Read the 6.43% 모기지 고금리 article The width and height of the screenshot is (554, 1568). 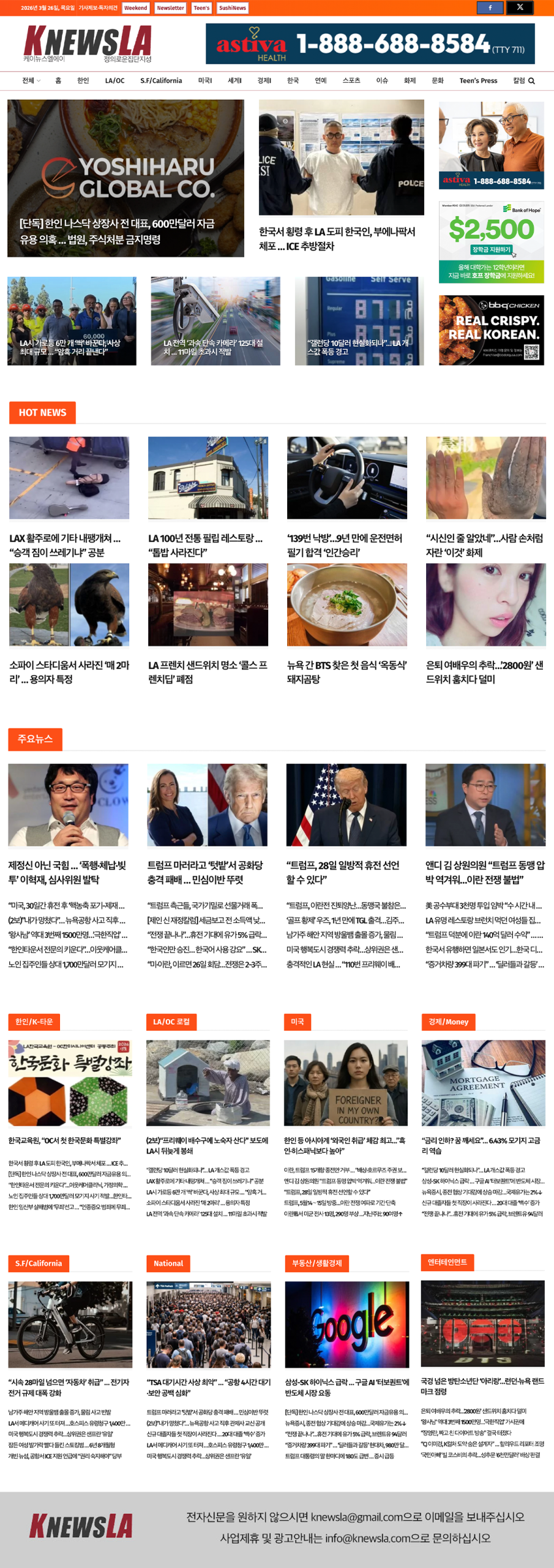click(482, 1145)
